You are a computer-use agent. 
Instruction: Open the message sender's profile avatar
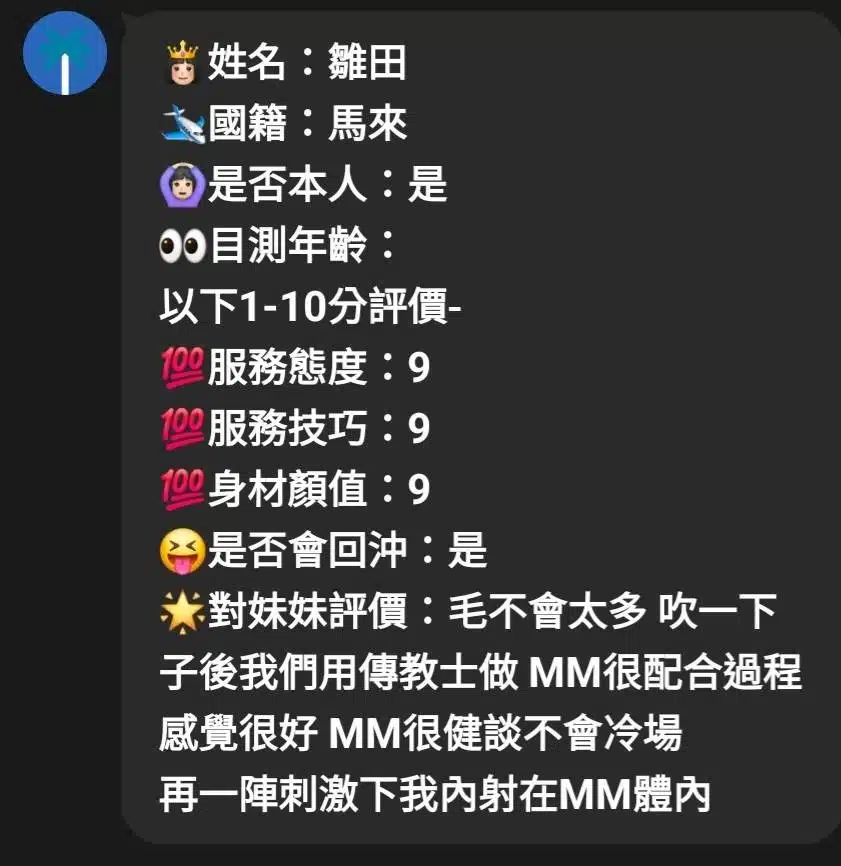65,54
